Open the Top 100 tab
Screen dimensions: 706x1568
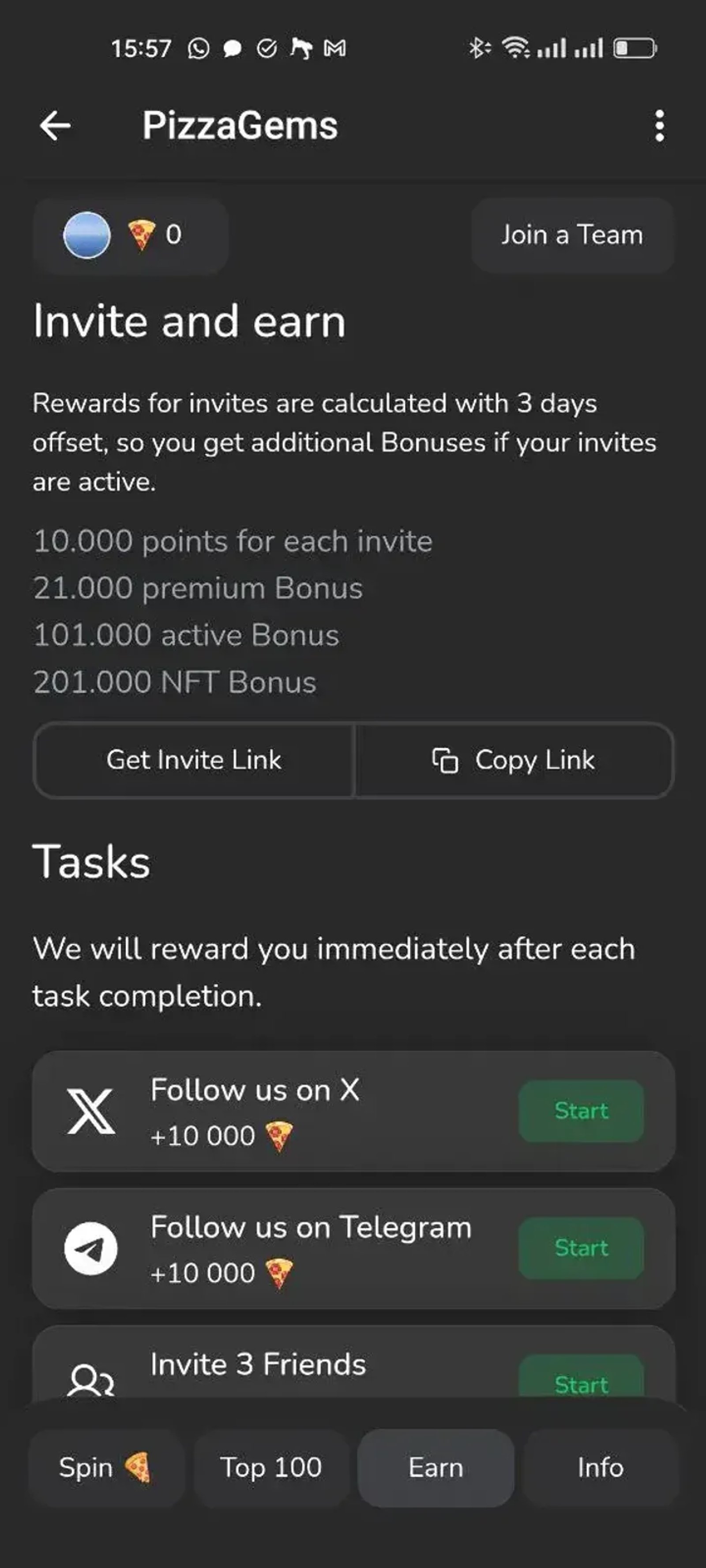pyautogui.click(x=271, y=1467)
